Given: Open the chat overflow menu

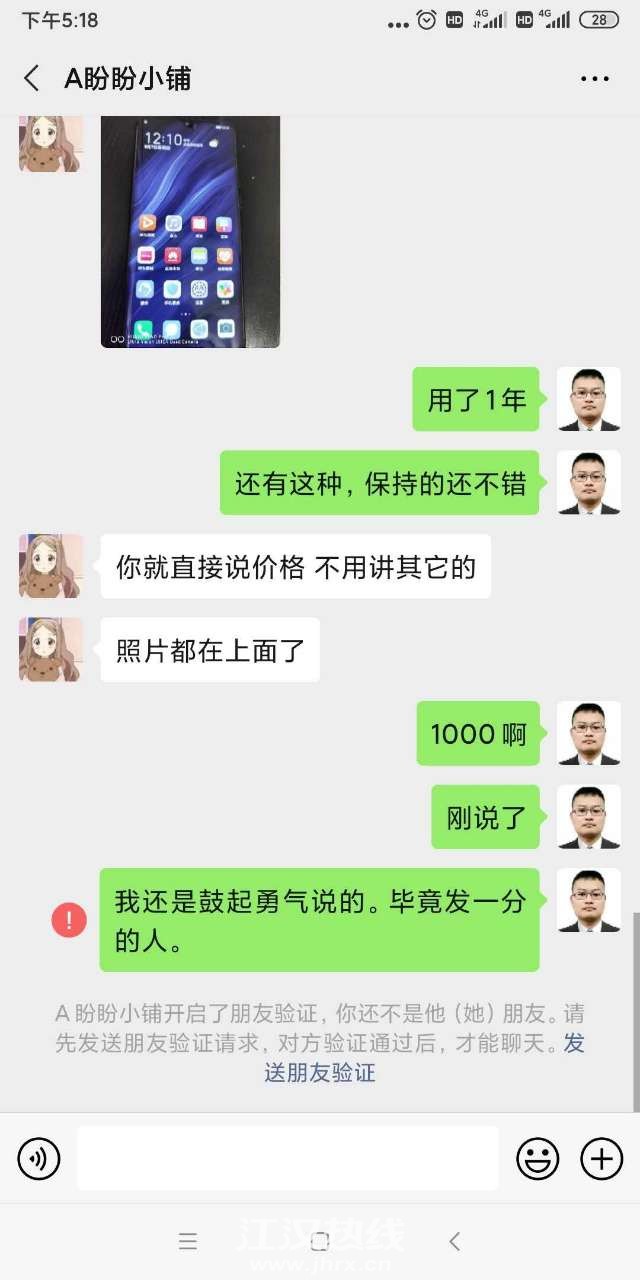Looking at the screenshot, I should click(594, 78).
